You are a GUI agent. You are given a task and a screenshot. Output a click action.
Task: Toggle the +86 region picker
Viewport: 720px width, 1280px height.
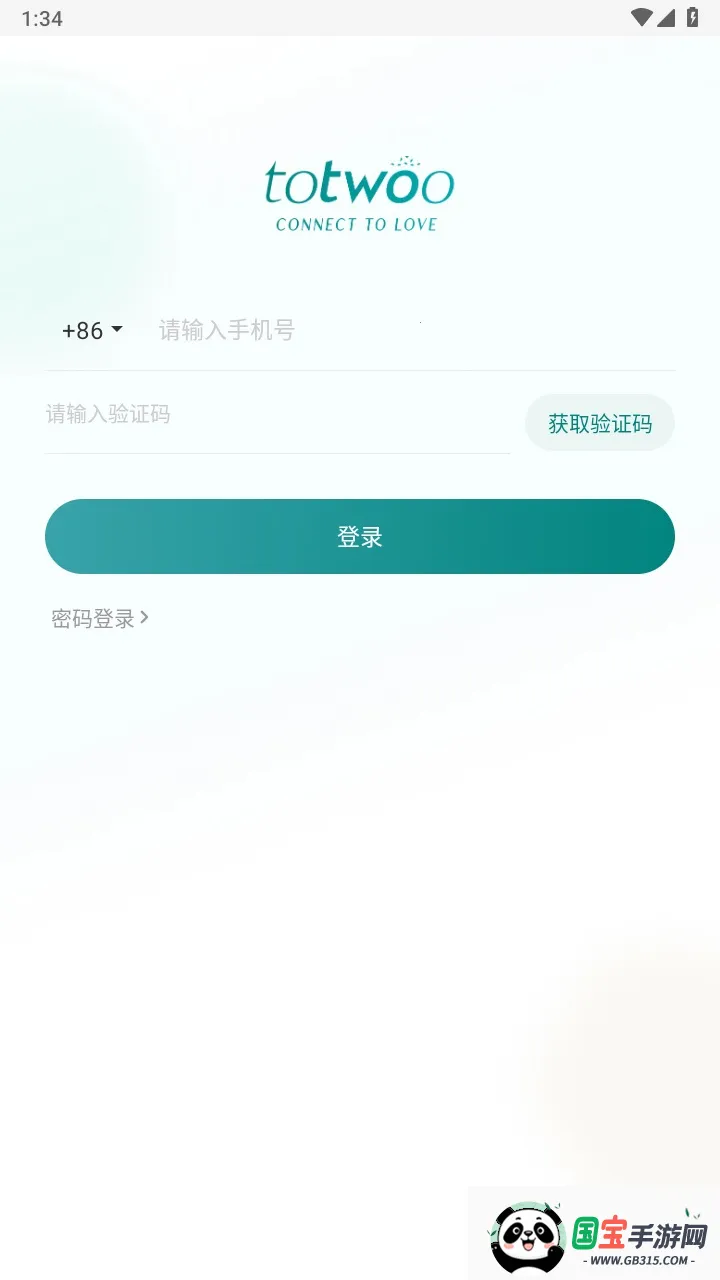[x=90, y=330]
